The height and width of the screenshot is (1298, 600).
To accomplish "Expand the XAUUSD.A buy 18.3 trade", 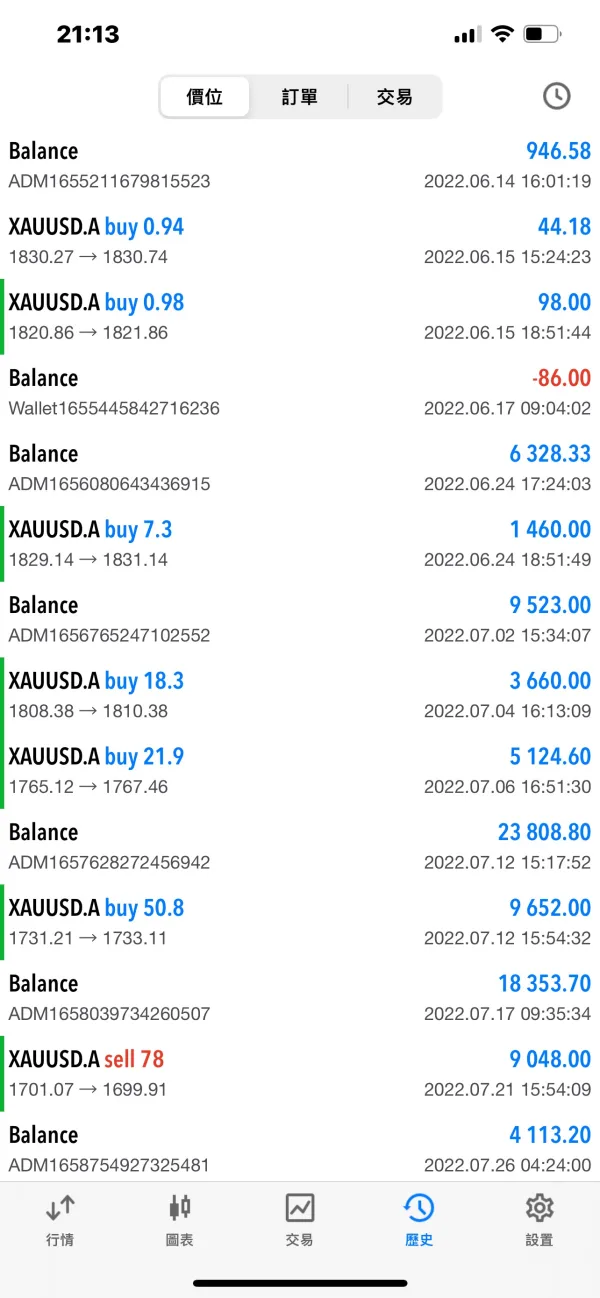I will (300, 695).
